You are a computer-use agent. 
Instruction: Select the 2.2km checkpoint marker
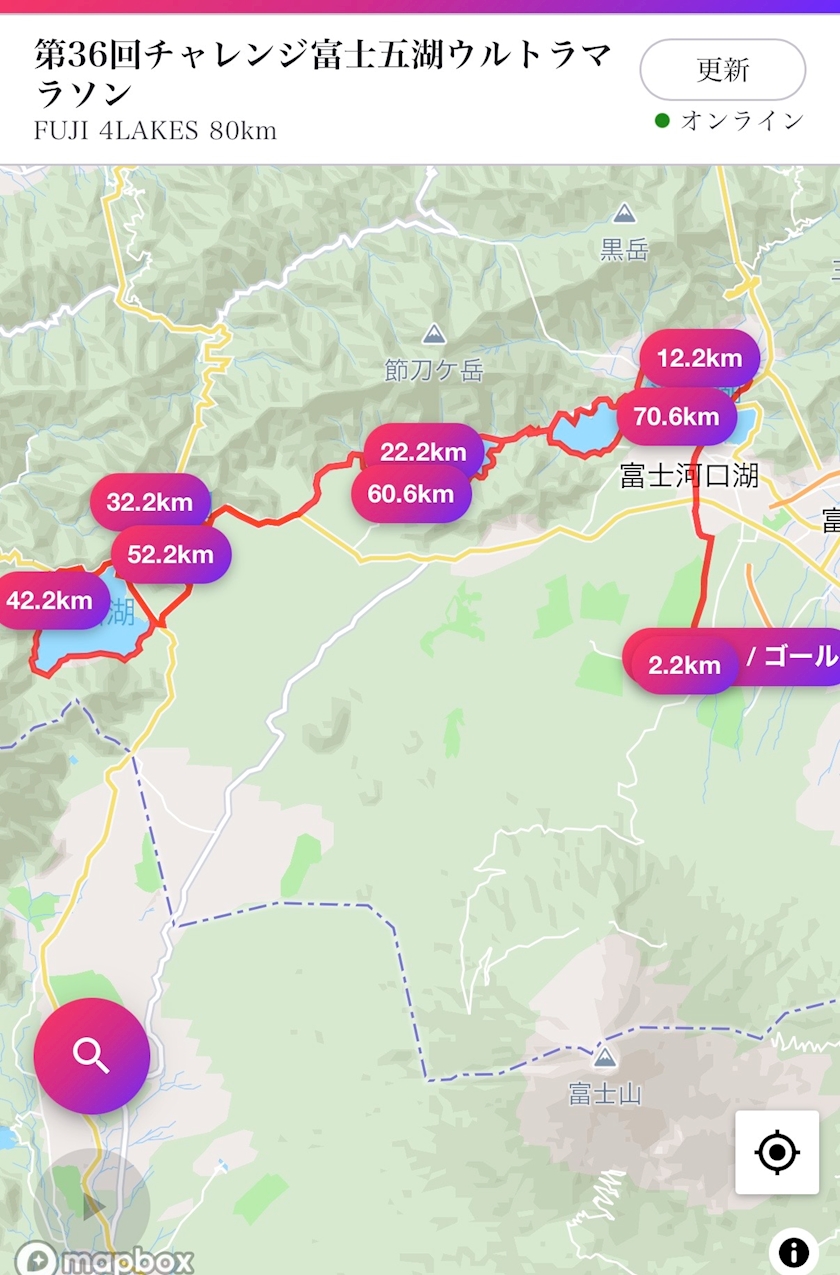(685, 665)
